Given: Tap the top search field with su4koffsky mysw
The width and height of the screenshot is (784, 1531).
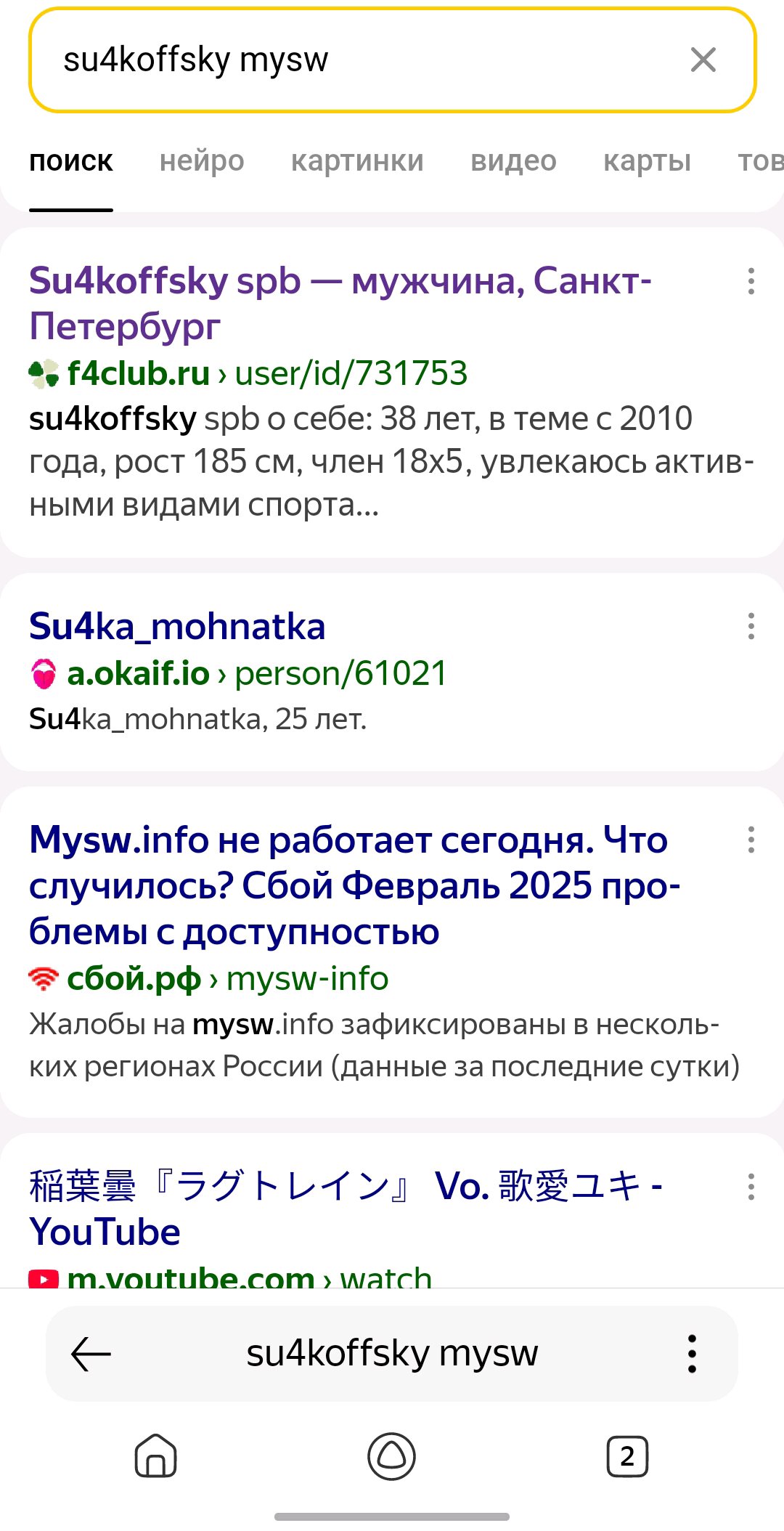Looking at the screenshot, I should click(x=392, y=60).
